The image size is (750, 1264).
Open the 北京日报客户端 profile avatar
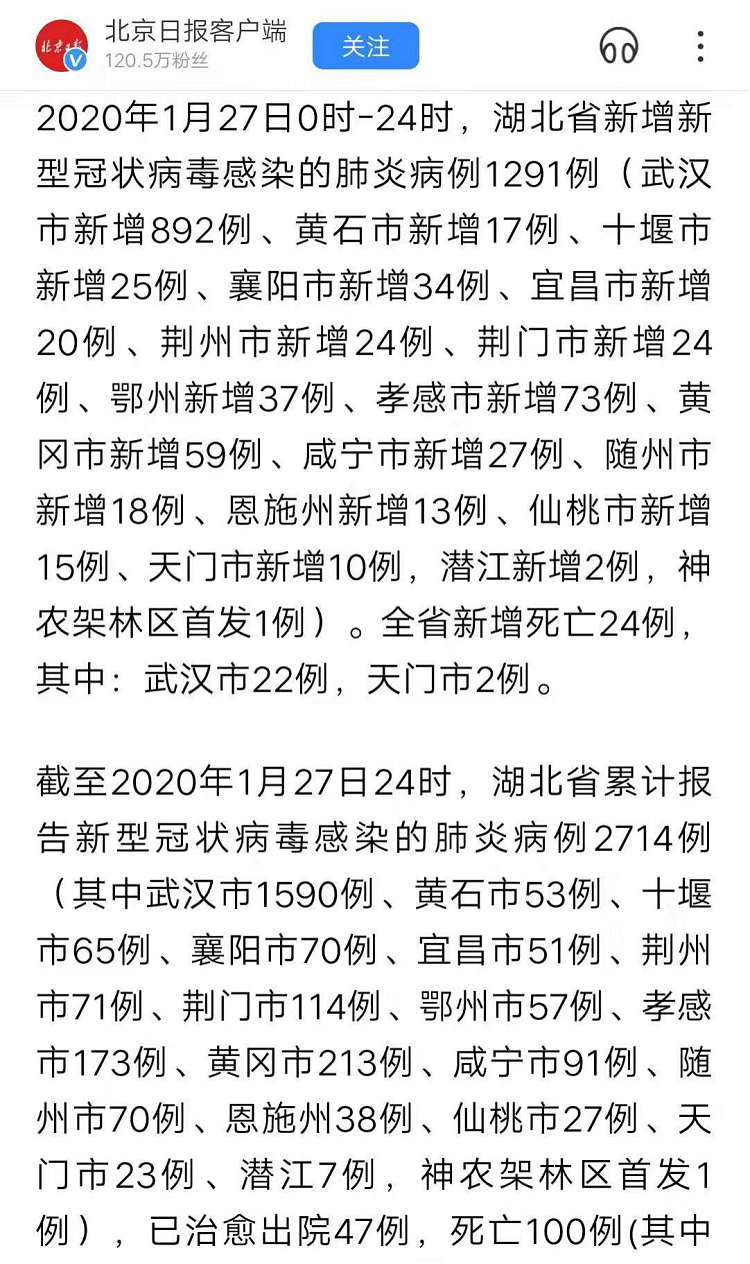(62, 46)
